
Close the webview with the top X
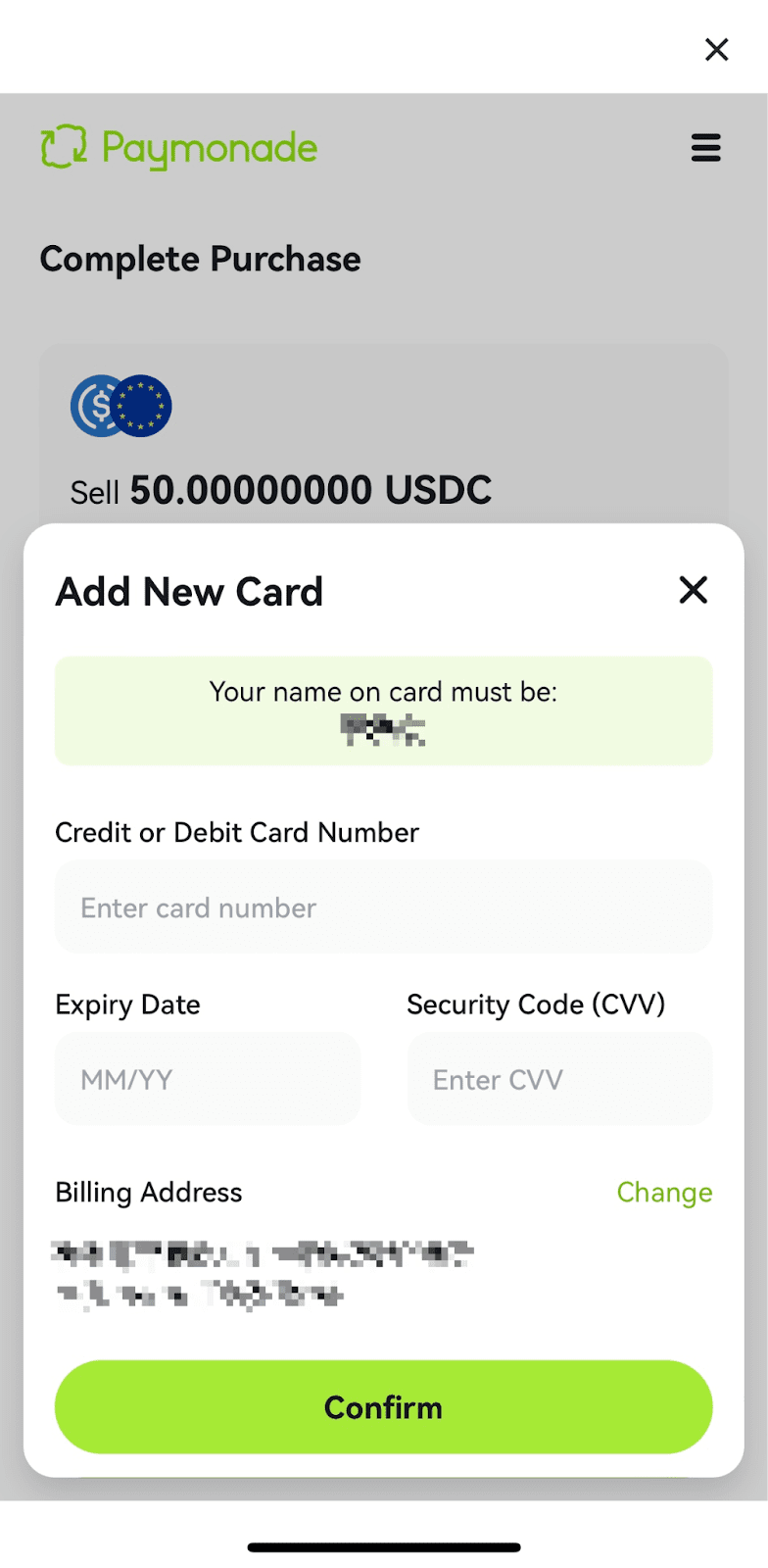point(716,49)
